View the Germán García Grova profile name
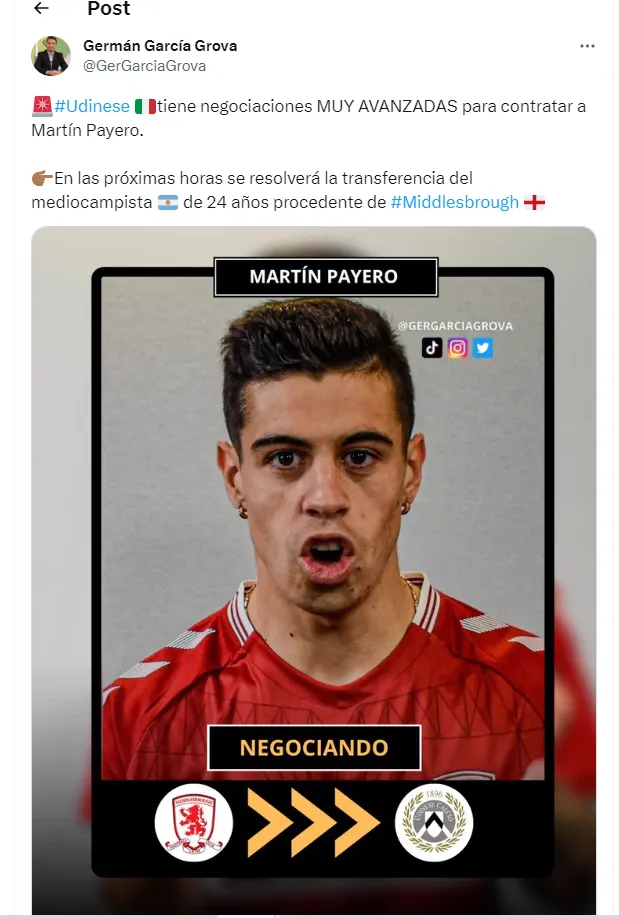Viewport: 619px width, 918px height. tap(160, 46)
